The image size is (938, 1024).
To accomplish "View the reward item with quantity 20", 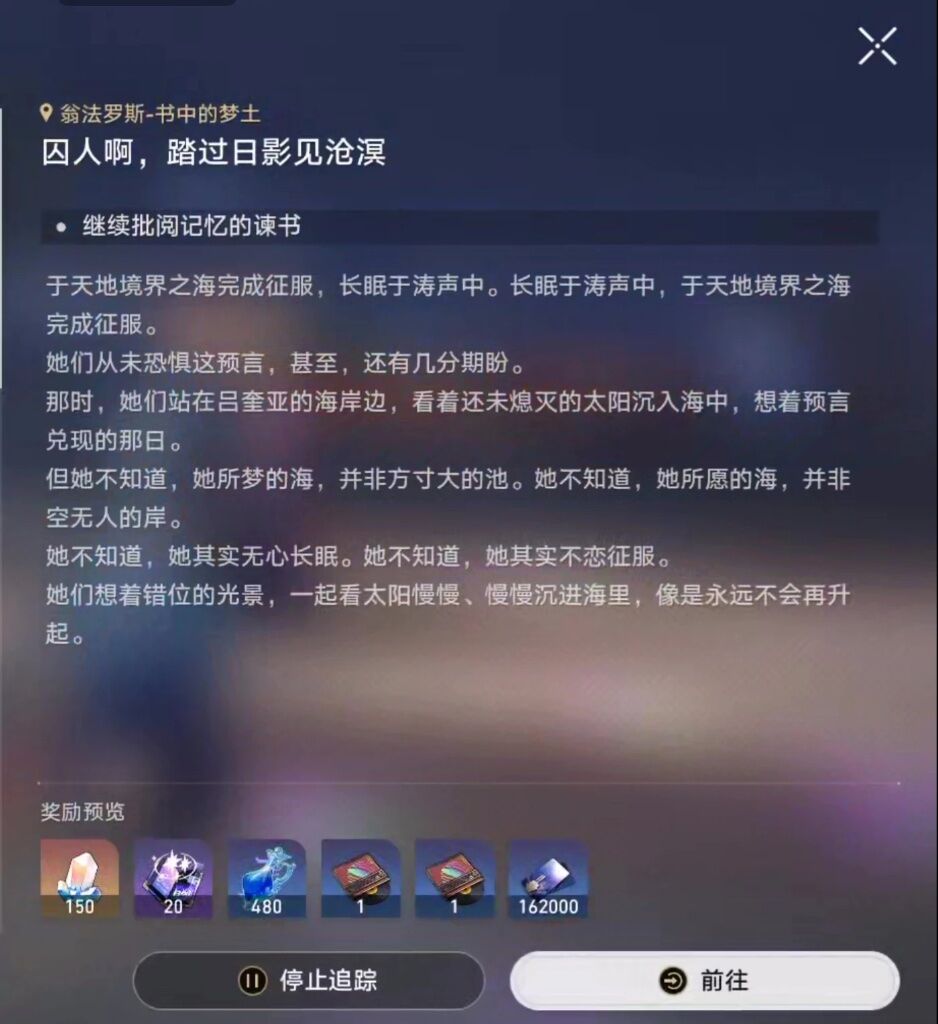I will point(173,878).
